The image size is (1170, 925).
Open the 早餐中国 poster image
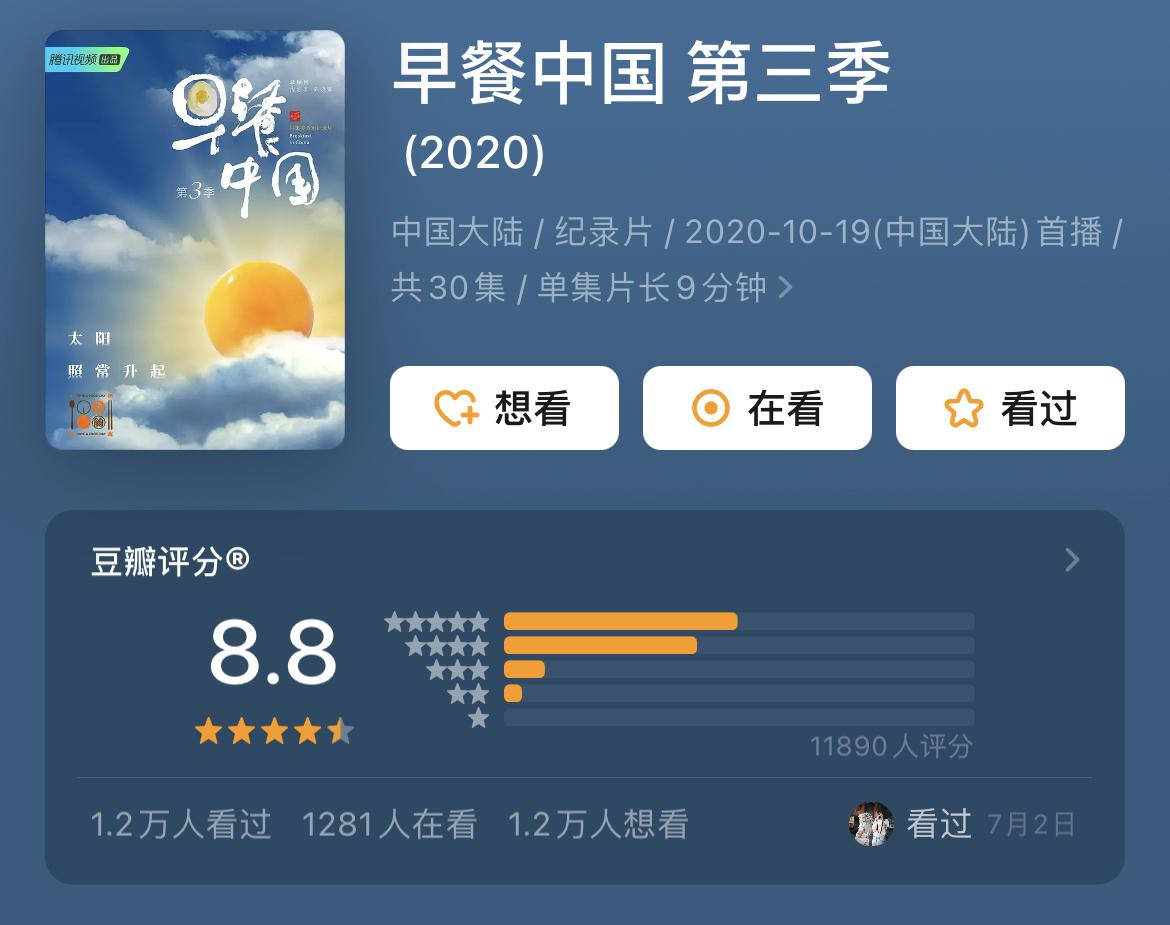point(195,240)
